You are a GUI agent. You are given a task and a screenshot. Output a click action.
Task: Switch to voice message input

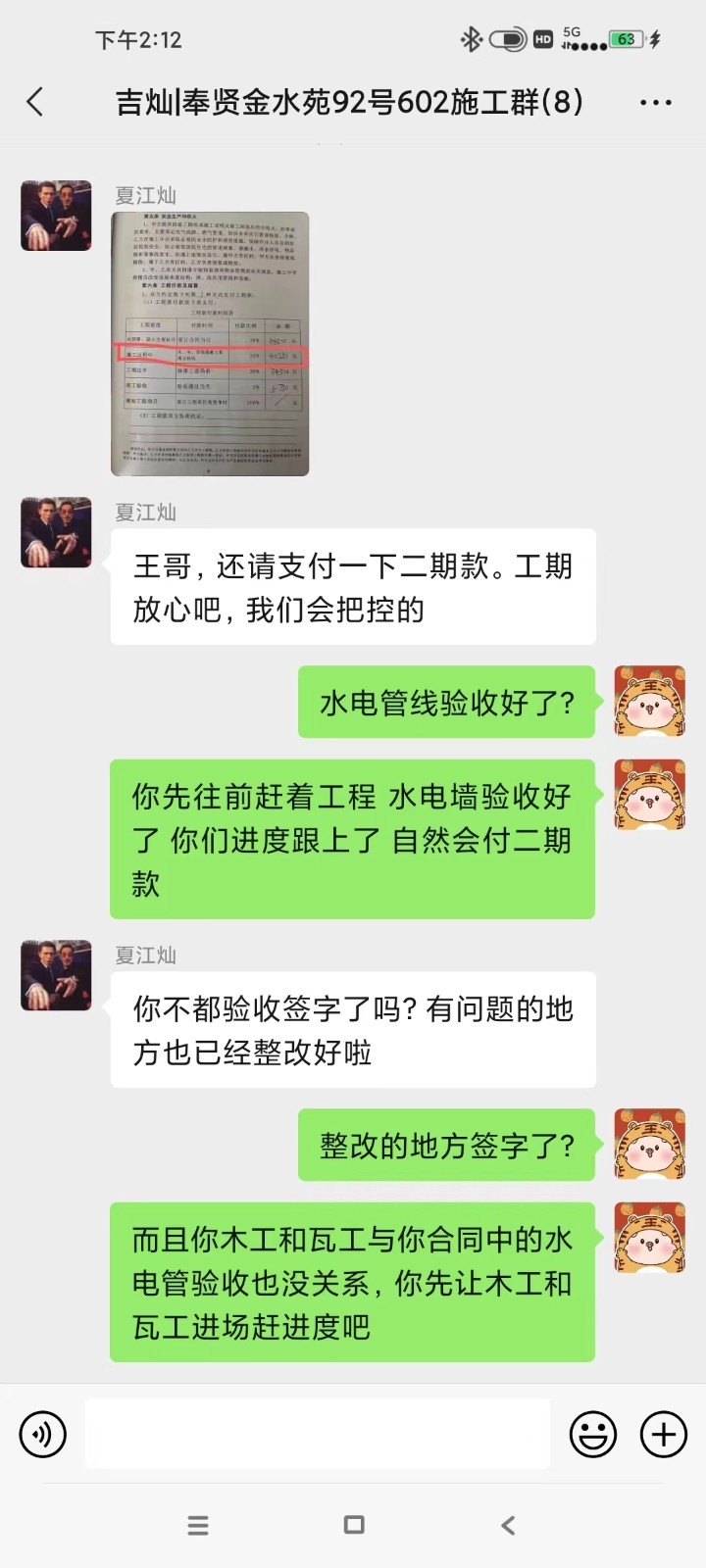pos(43,1435)
